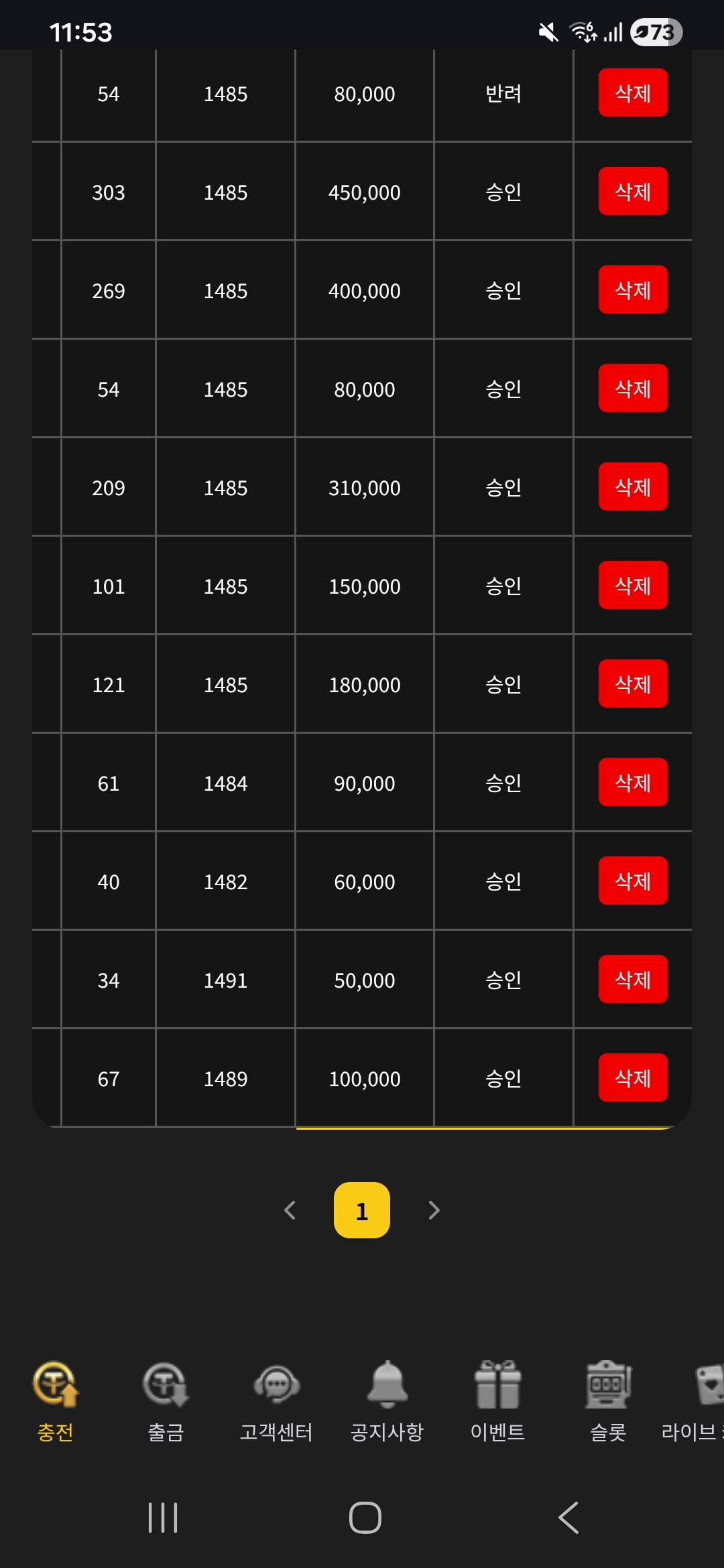724x1568 pixels.
Task: Delete the 400,000 entry
Action: (x=632, y=289)
